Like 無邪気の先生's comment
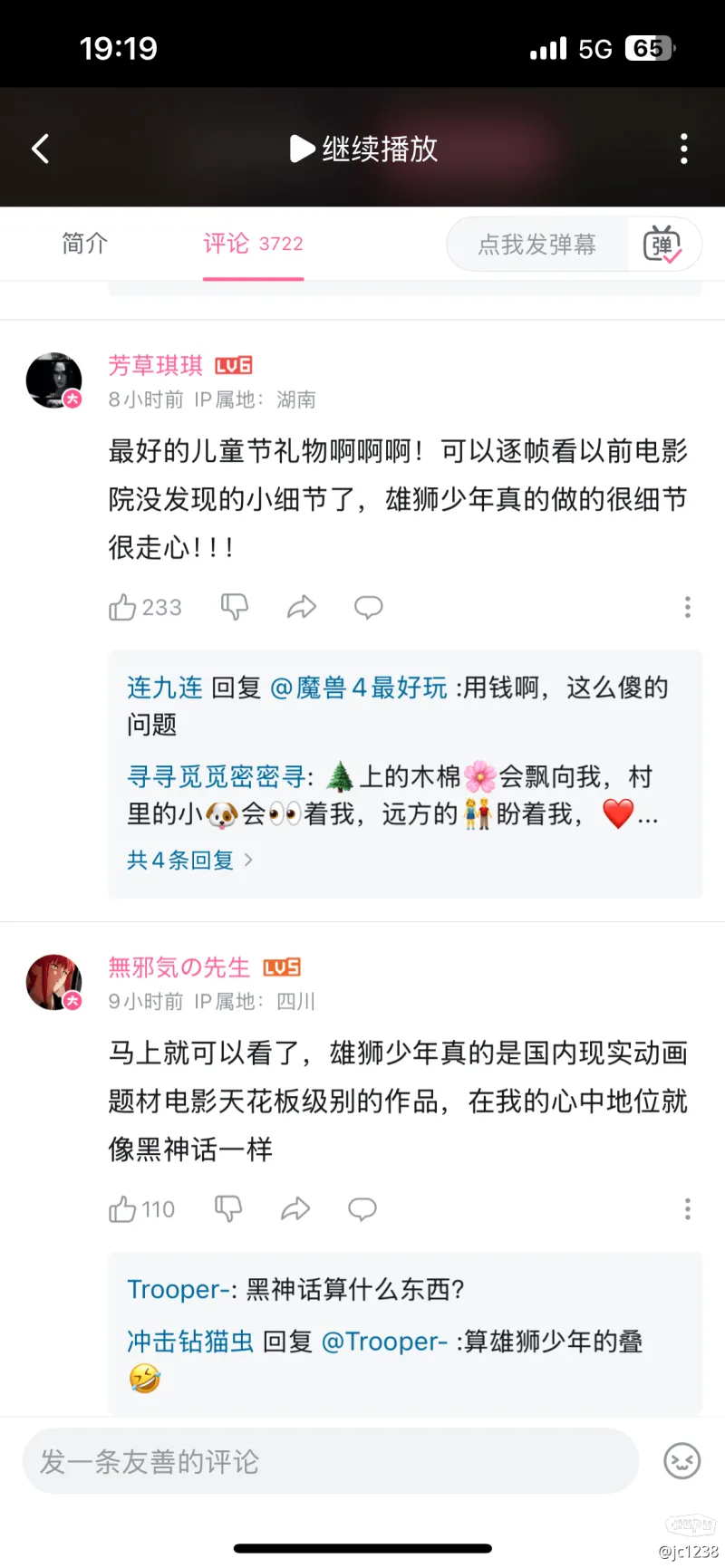725x1568 pixels. 123,1209
